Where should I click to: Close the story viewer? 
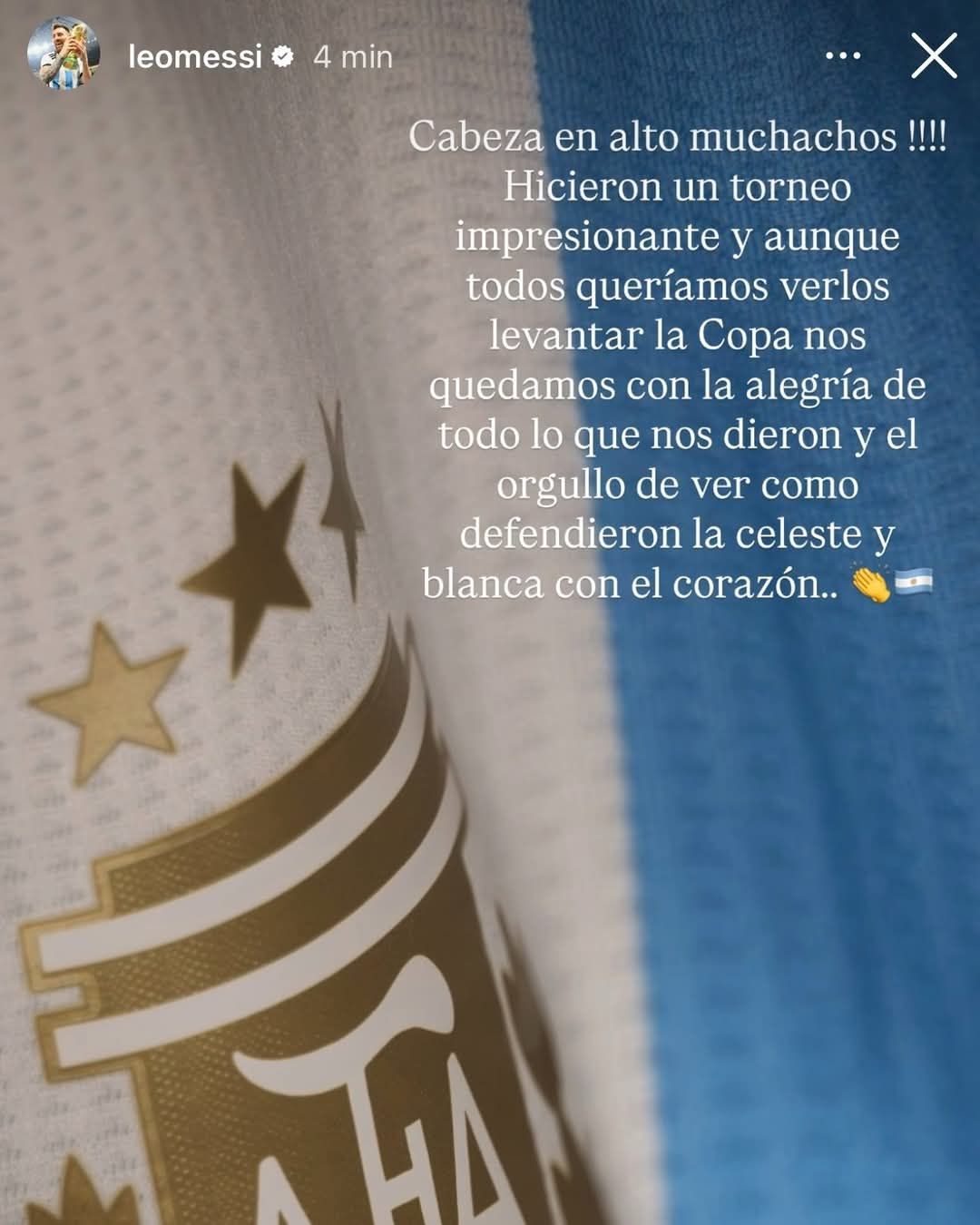coord(934,56)
